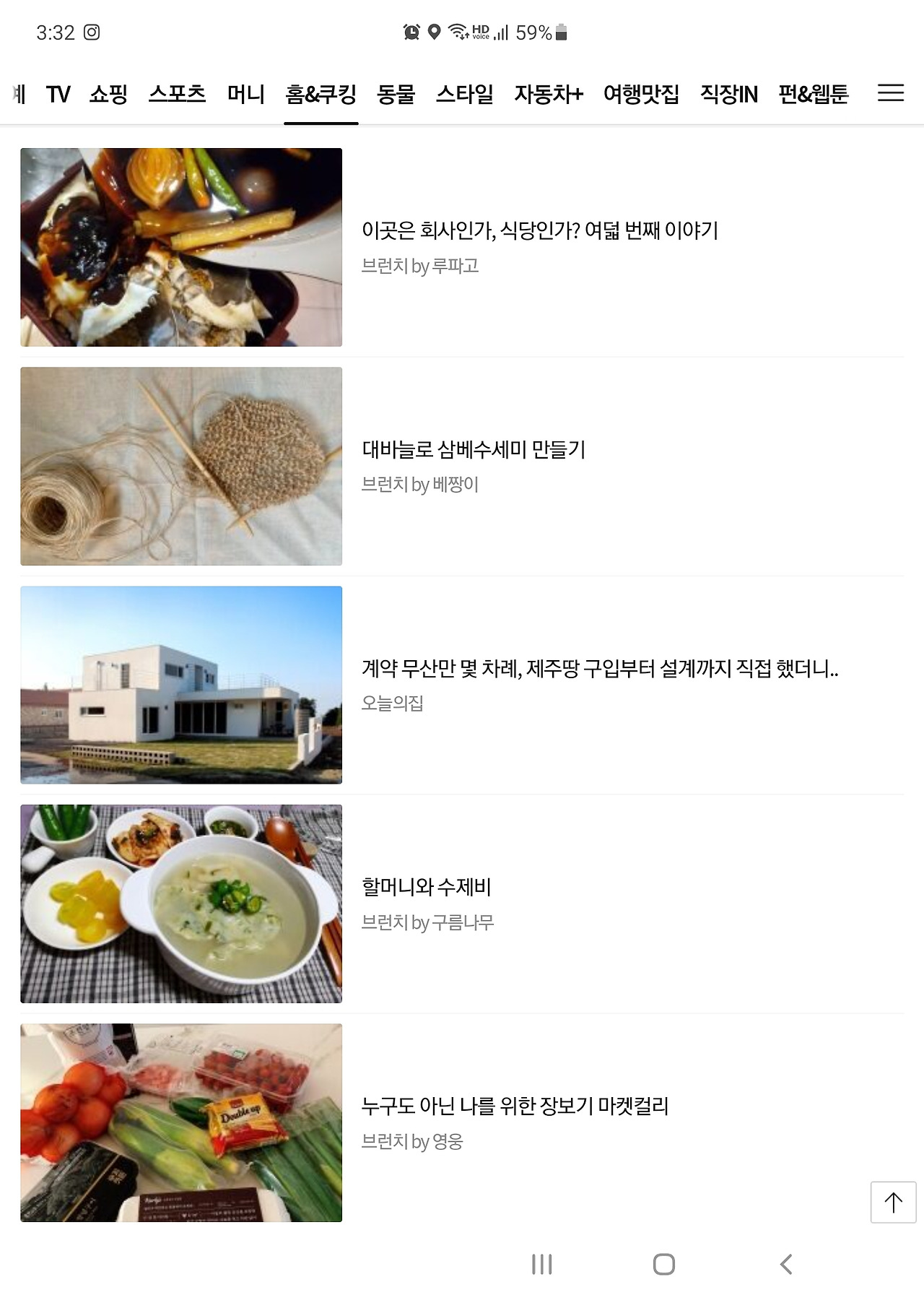924x1295 pixels.
Task: Switch to the 쇼핑 tab
Action: (108, 95)
